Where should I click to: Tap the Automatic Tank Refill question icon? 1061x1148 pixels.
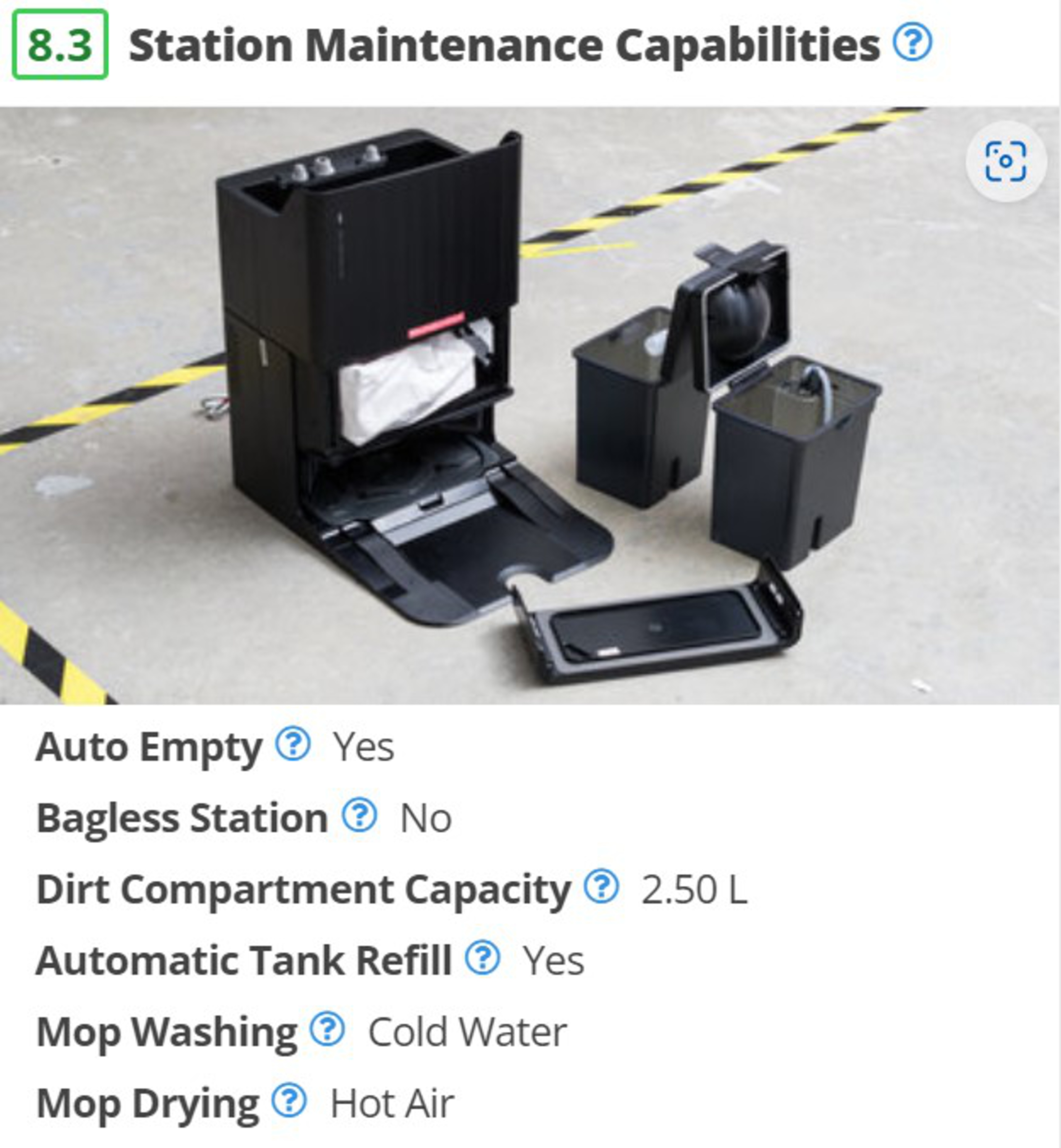tap(482, 957)
